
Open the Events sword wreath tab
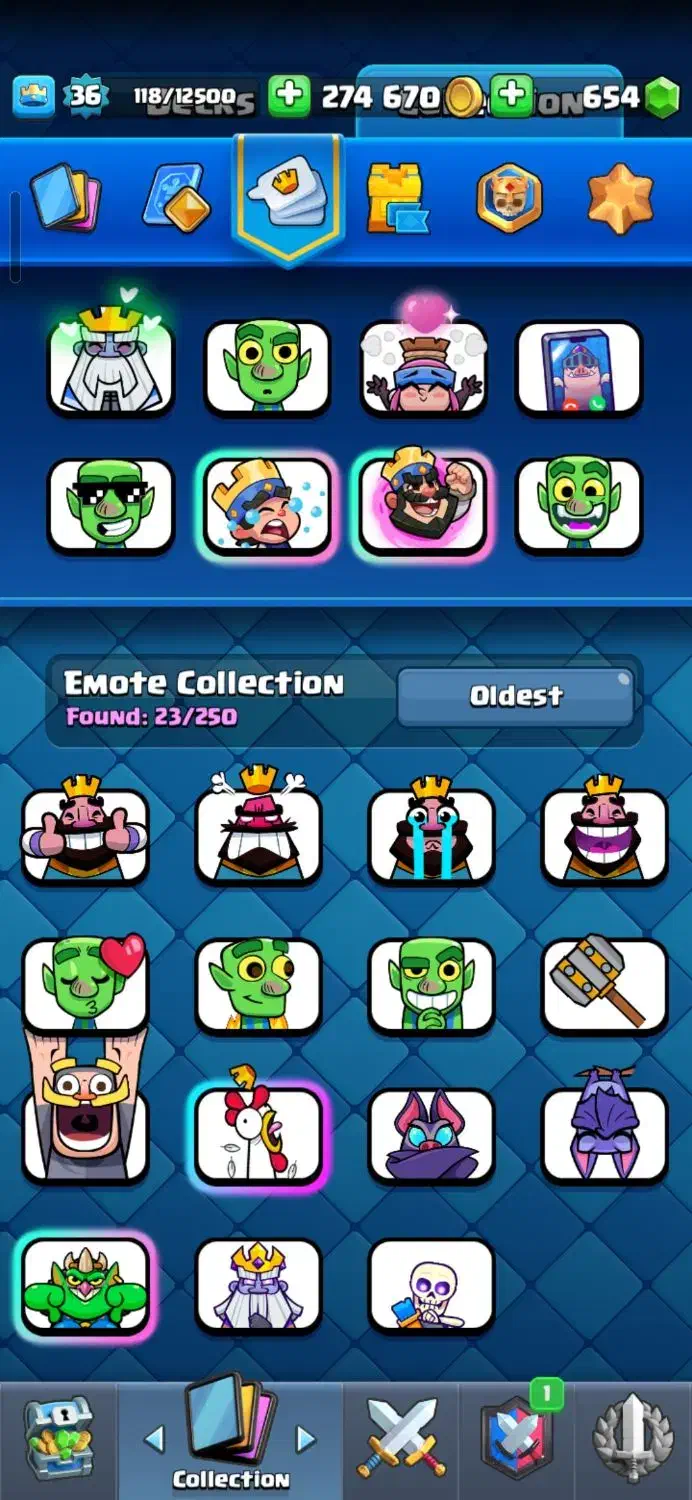[x=633, y=1440]
